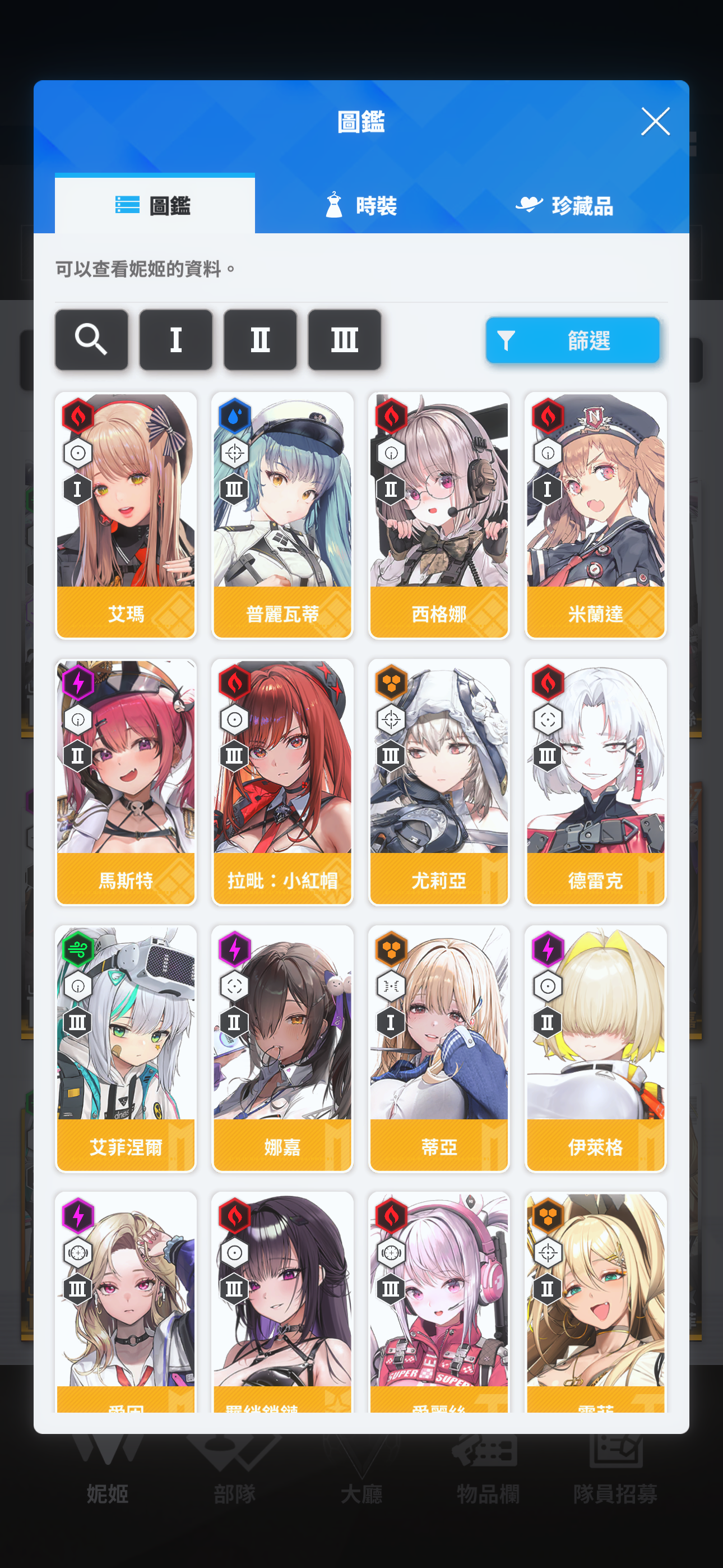Screen dimensions: 723x1568
Task: Switch to the 時裝 tab
Action: click(361, 206)
